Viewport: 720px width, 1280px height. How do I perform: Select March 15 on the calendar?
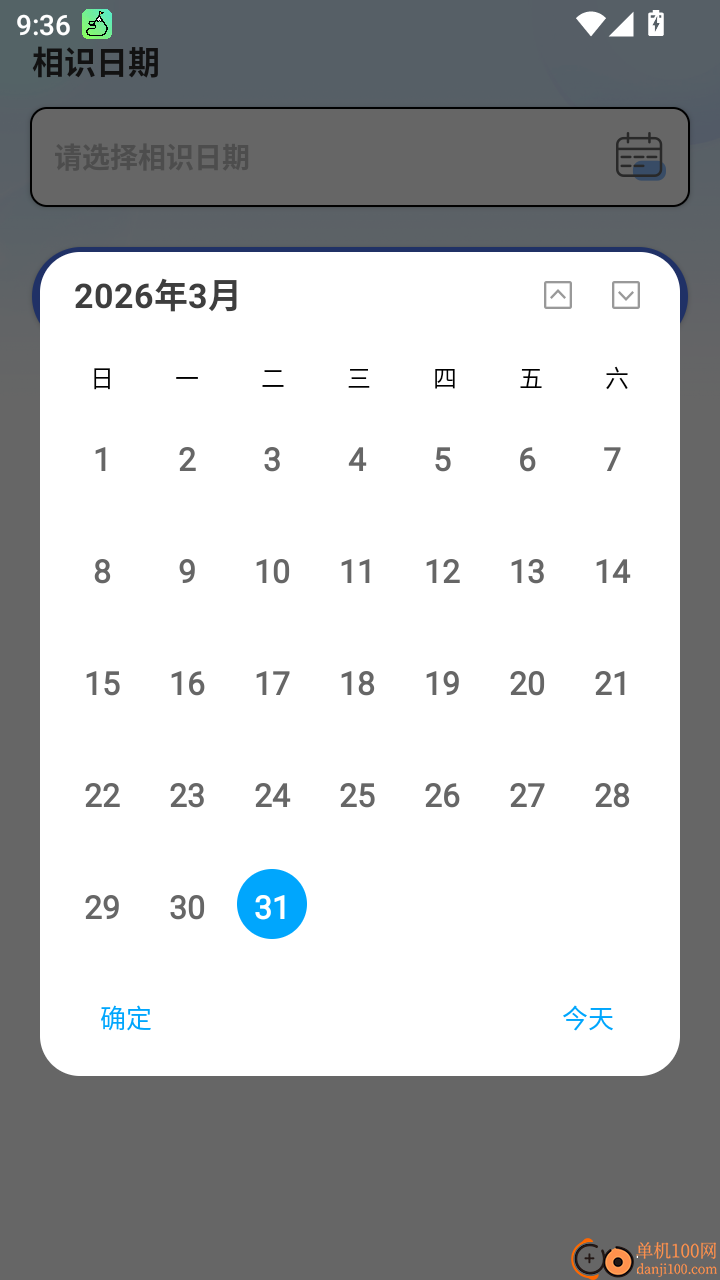pos(102,683)
